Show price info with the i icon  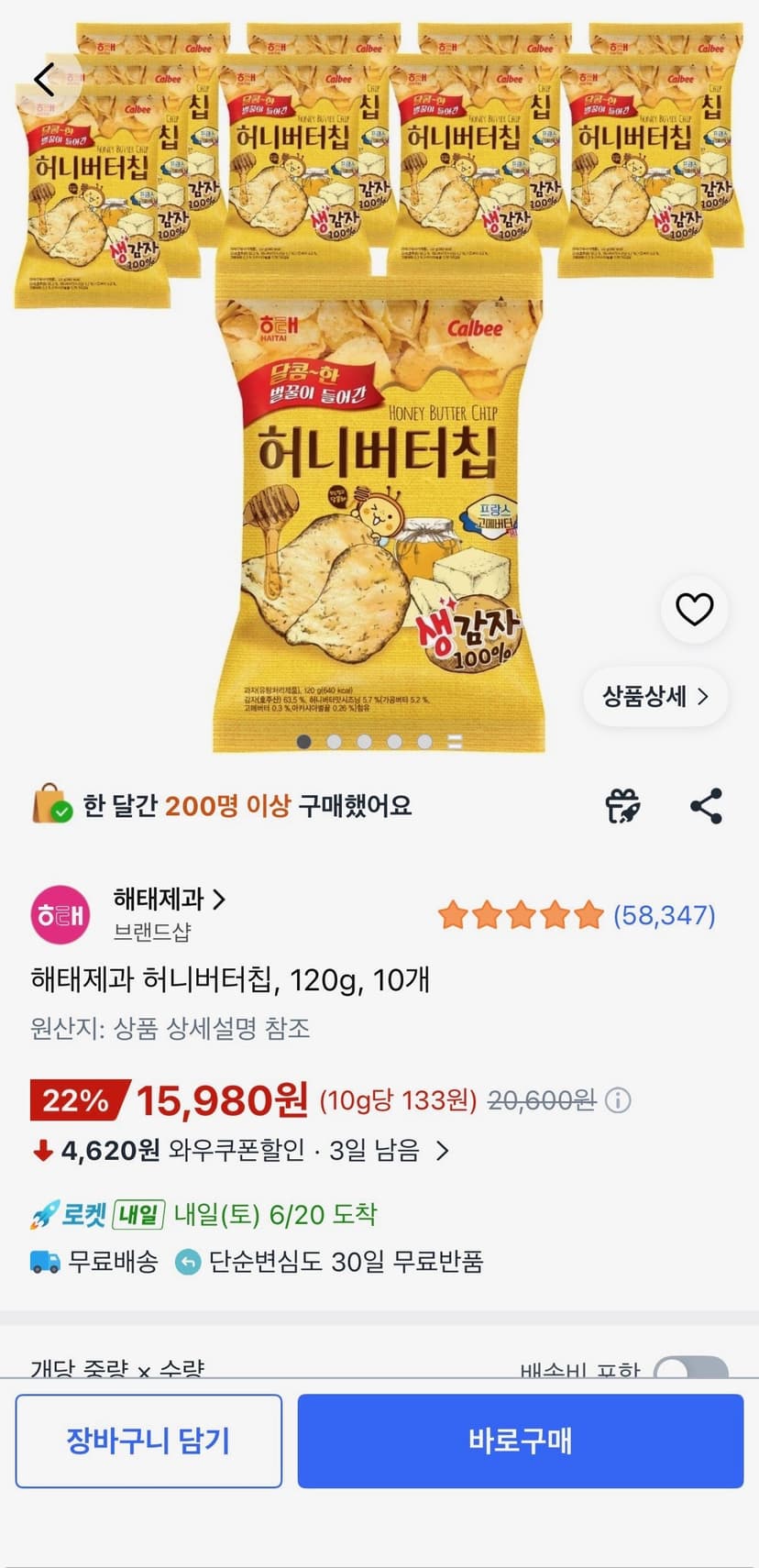[x=619, y=1100]
